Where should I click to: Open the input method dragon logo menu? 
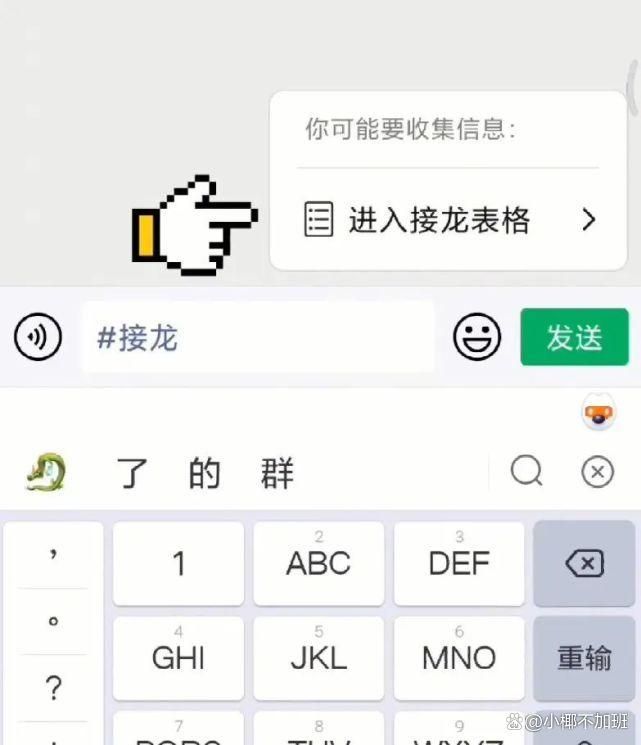(x=46, y=472)
